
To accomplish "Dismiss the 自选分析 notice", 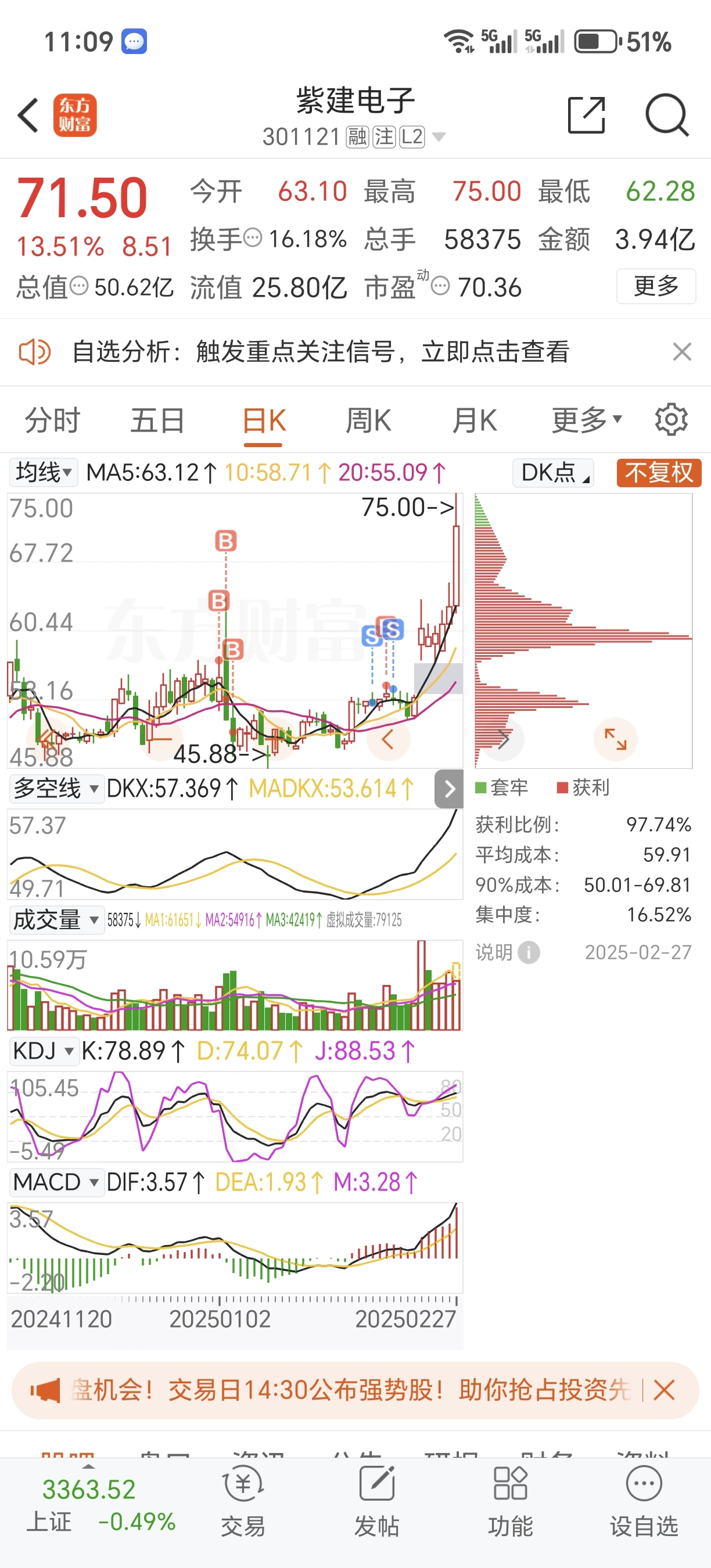I will click(682, 351).
